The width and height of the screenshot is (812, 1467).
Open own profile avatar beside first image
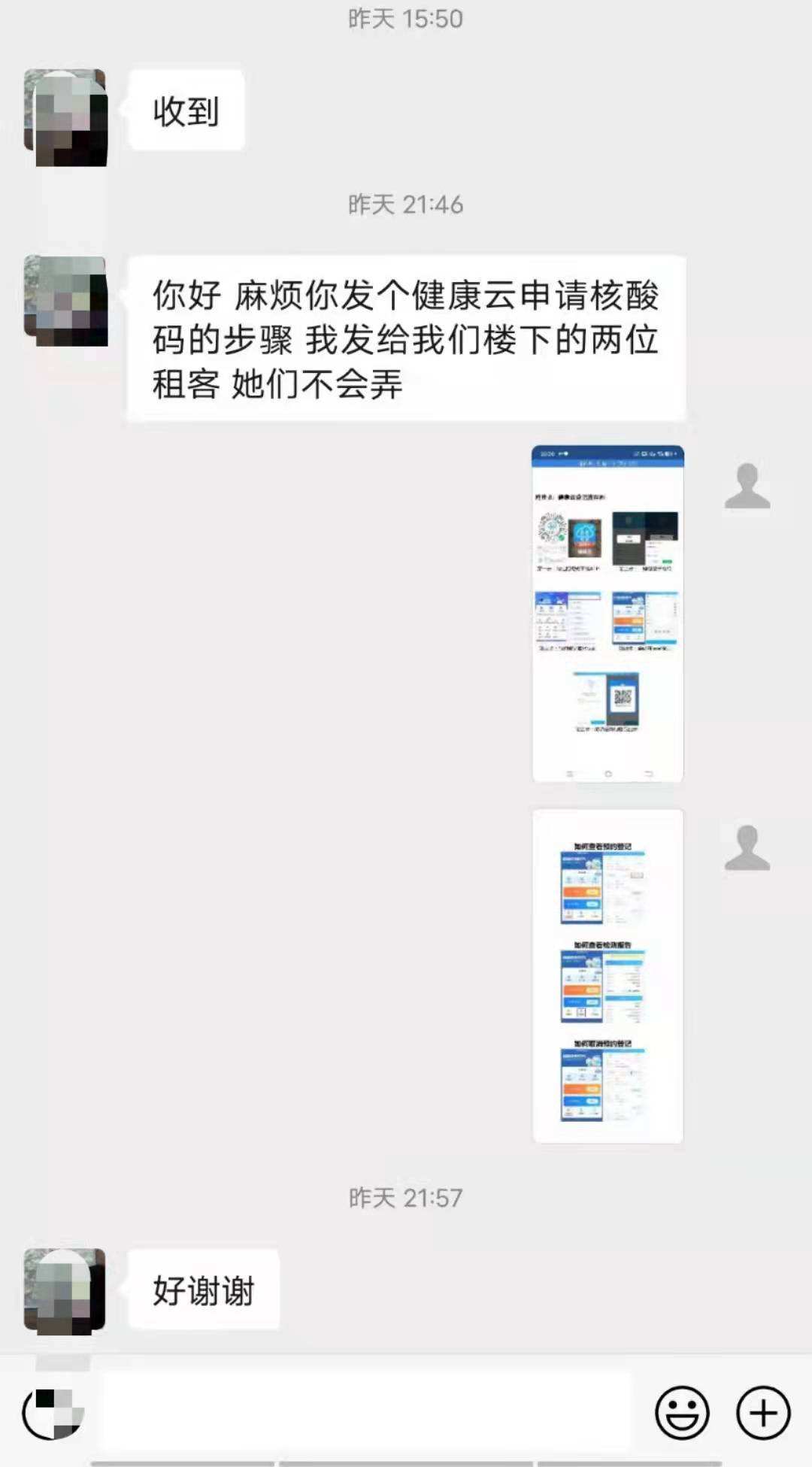[x=747, y=486]
